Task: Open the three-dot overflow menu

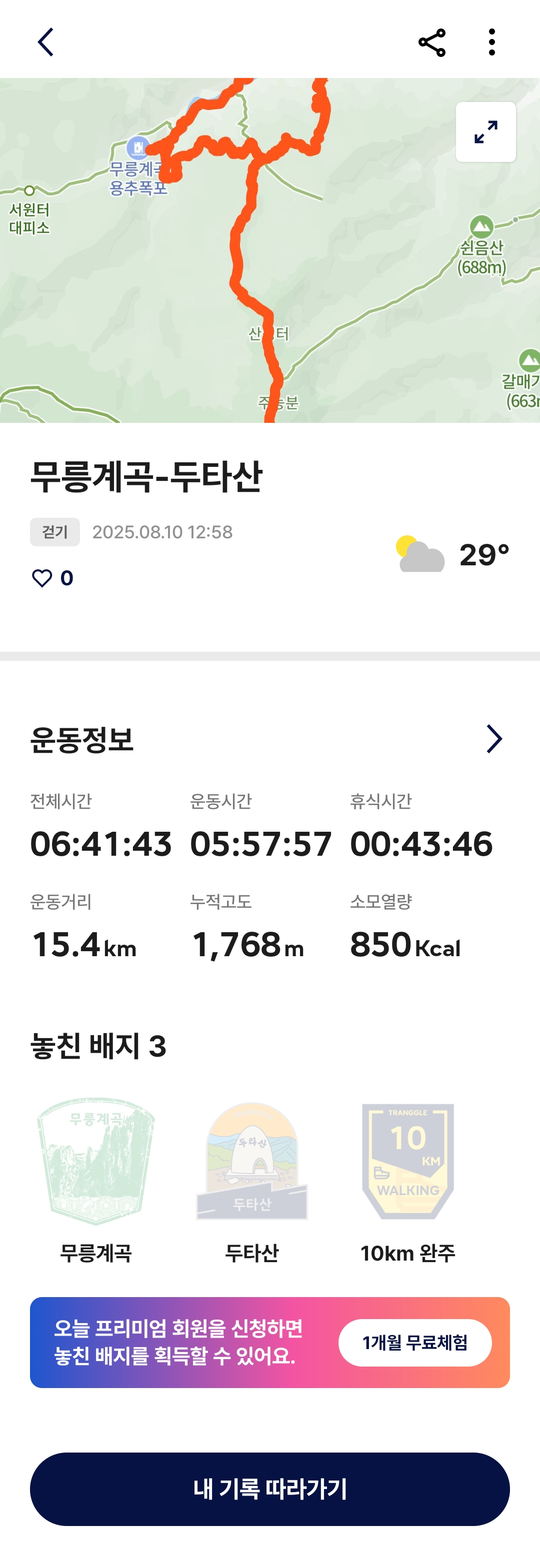Action: click(x=492, y=42)
